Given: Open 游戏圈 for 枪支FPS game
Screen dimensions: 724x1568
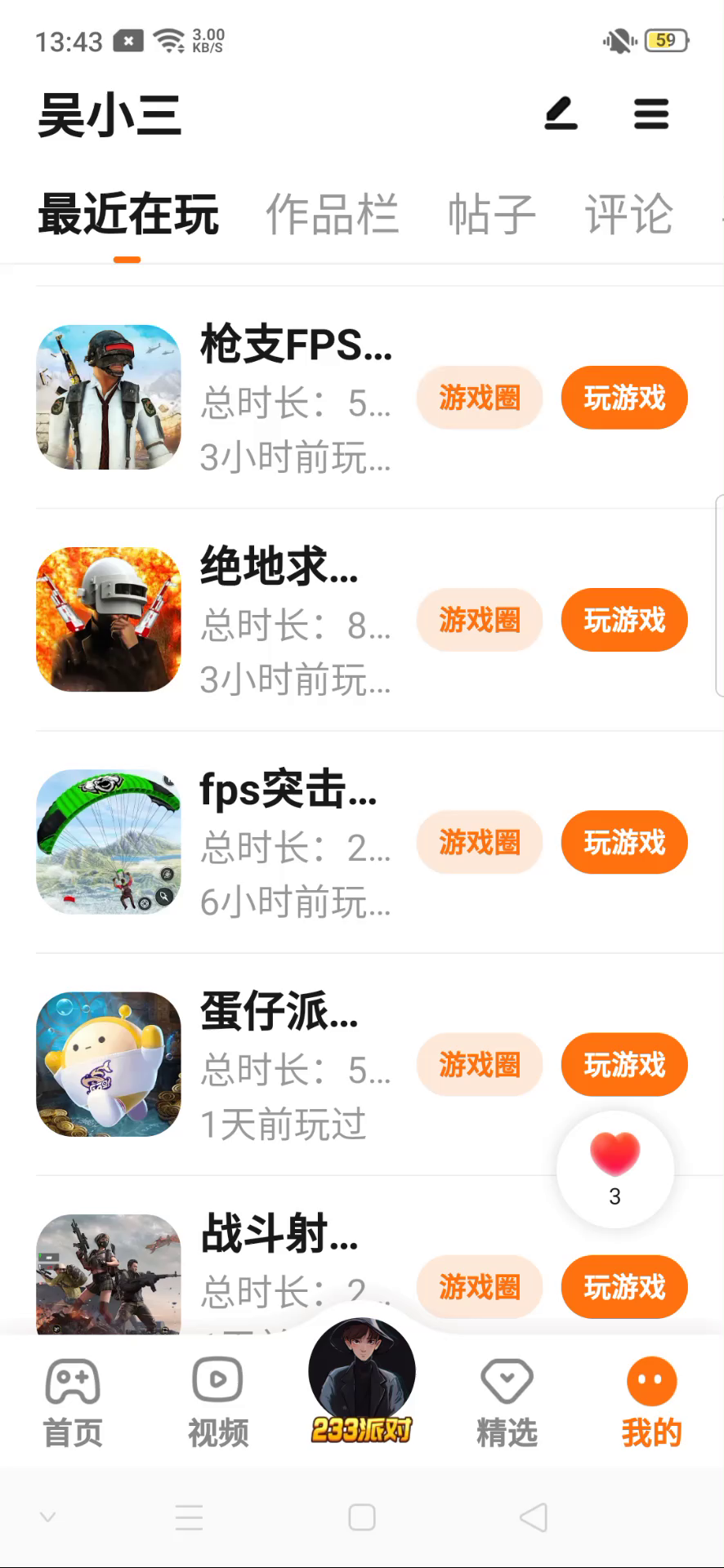Looking at the screenshot, I should (480, 398).
